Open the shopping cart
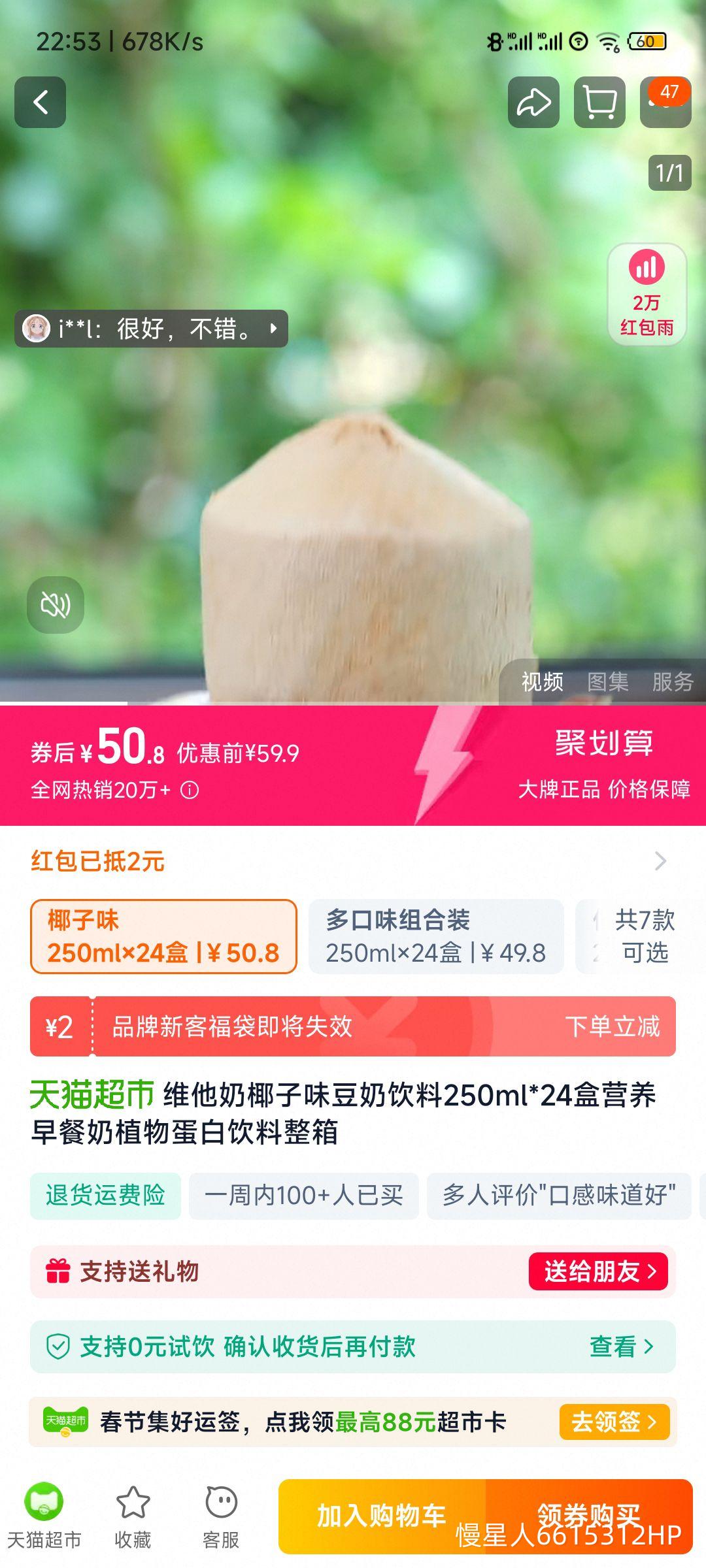 (x=600, y=102)
